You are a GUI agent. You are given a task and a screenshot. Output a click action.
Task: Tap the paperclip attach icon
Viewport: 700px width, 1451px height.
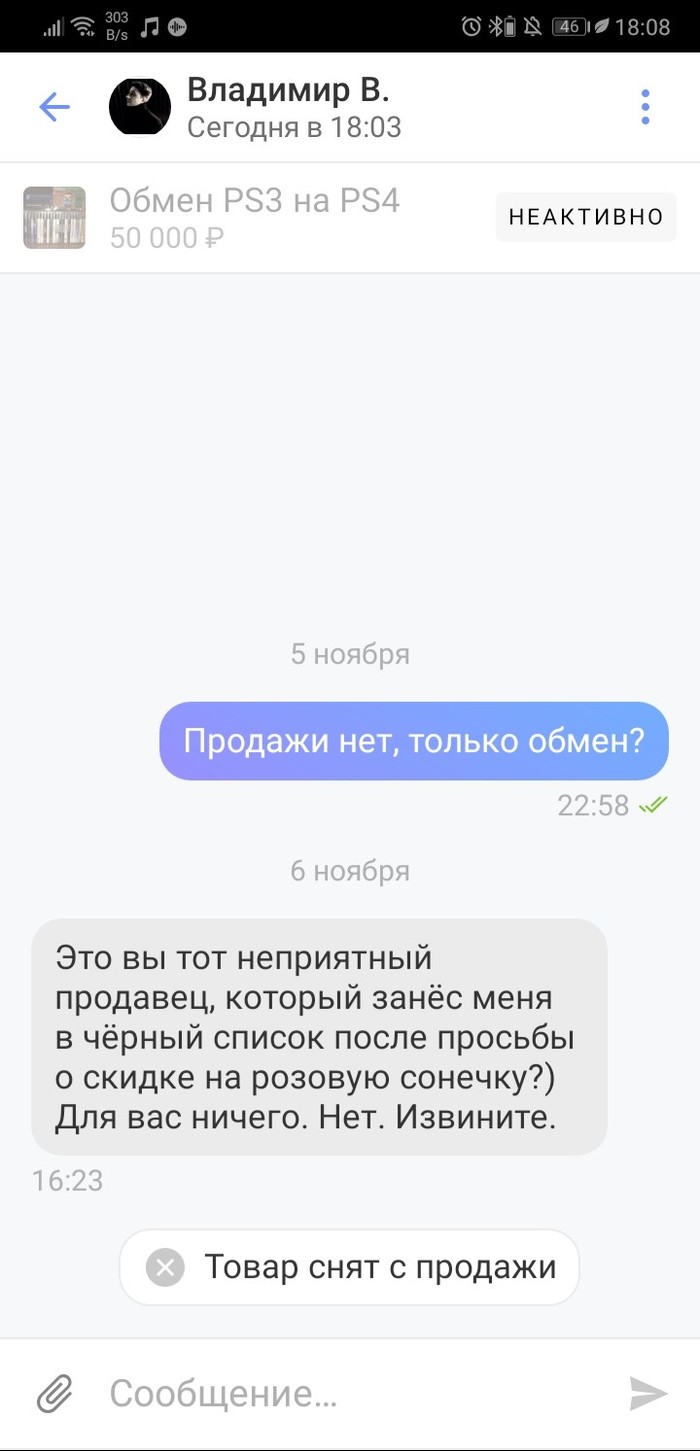[55, 1392]
